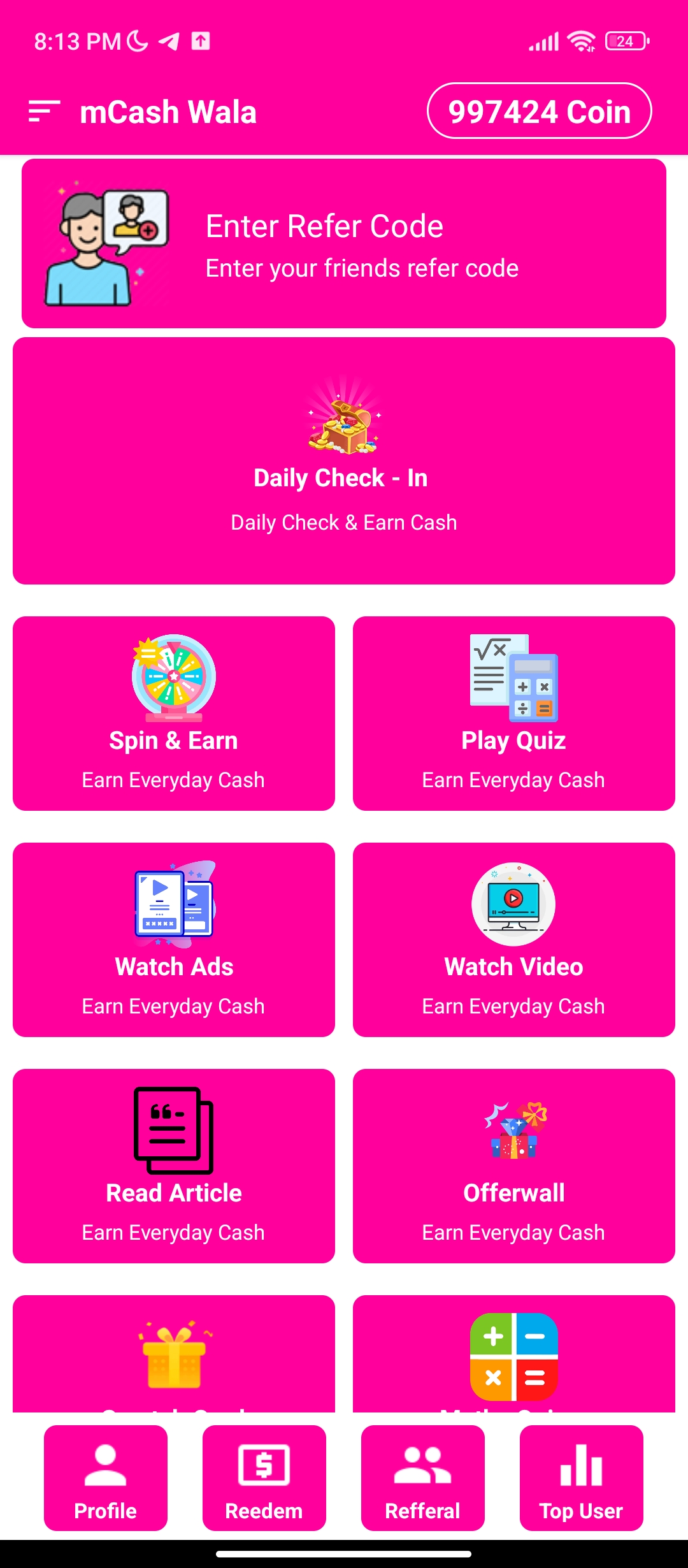Image resolution: width=688 pixels, height=1568 pixels.
Task: Tap the 997424 Coin balance button
Action: pyautogui.click(x=539, y=111)
